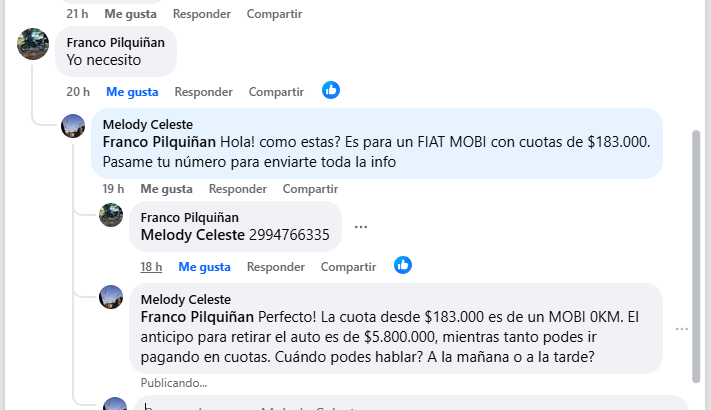The height and width of the screenshot is (410, 711).
Task: Reply to Franco's 2994766335 comment
Action: pyautogui.click(x=275, y=267)
